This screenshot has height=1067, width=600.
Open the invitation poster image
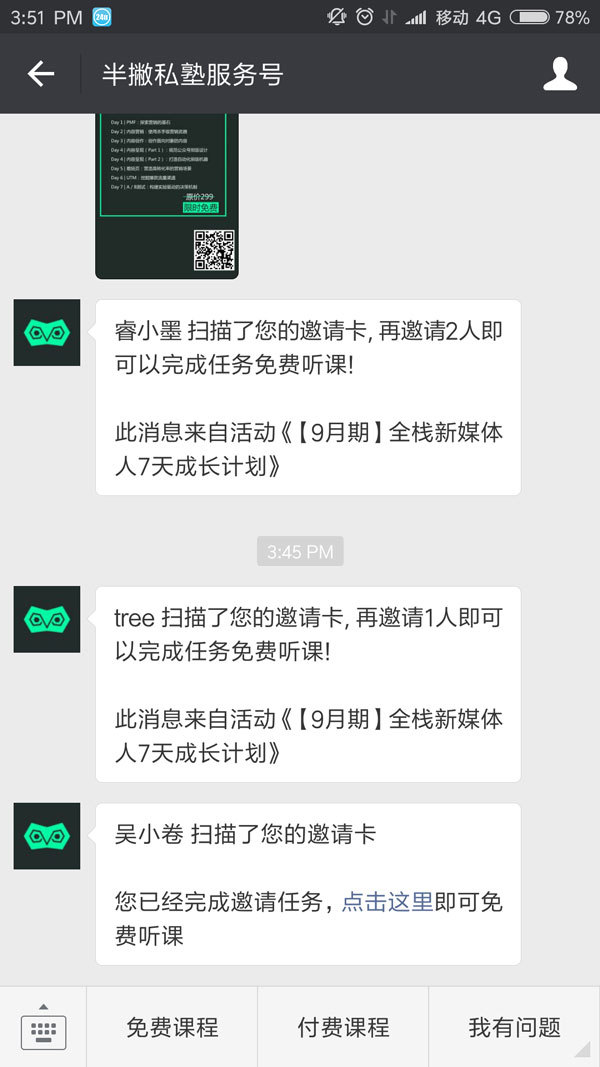click(x=167, y=196)
